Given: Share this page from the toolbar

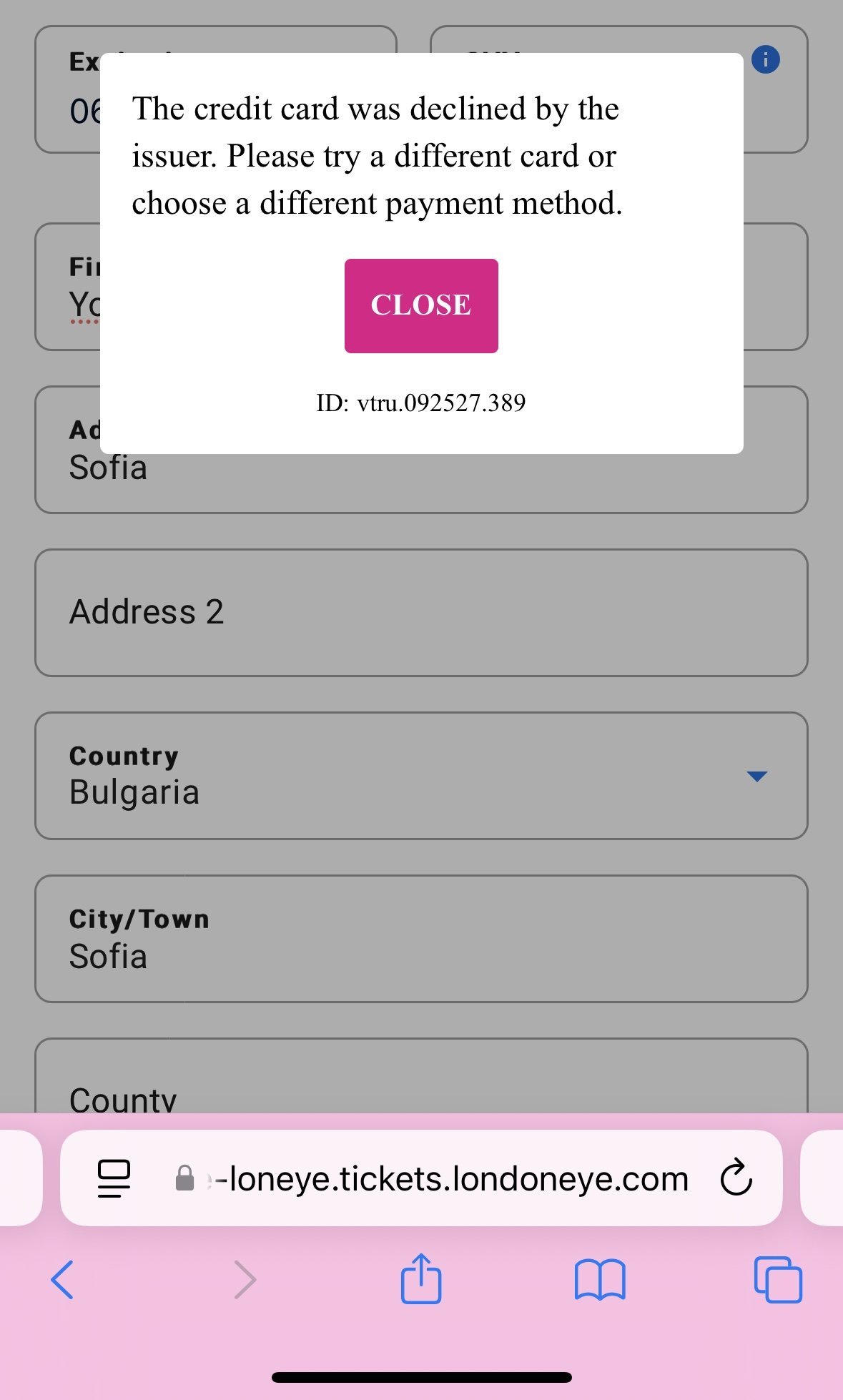Looking at the screenshot, I should pos(421,1279).
